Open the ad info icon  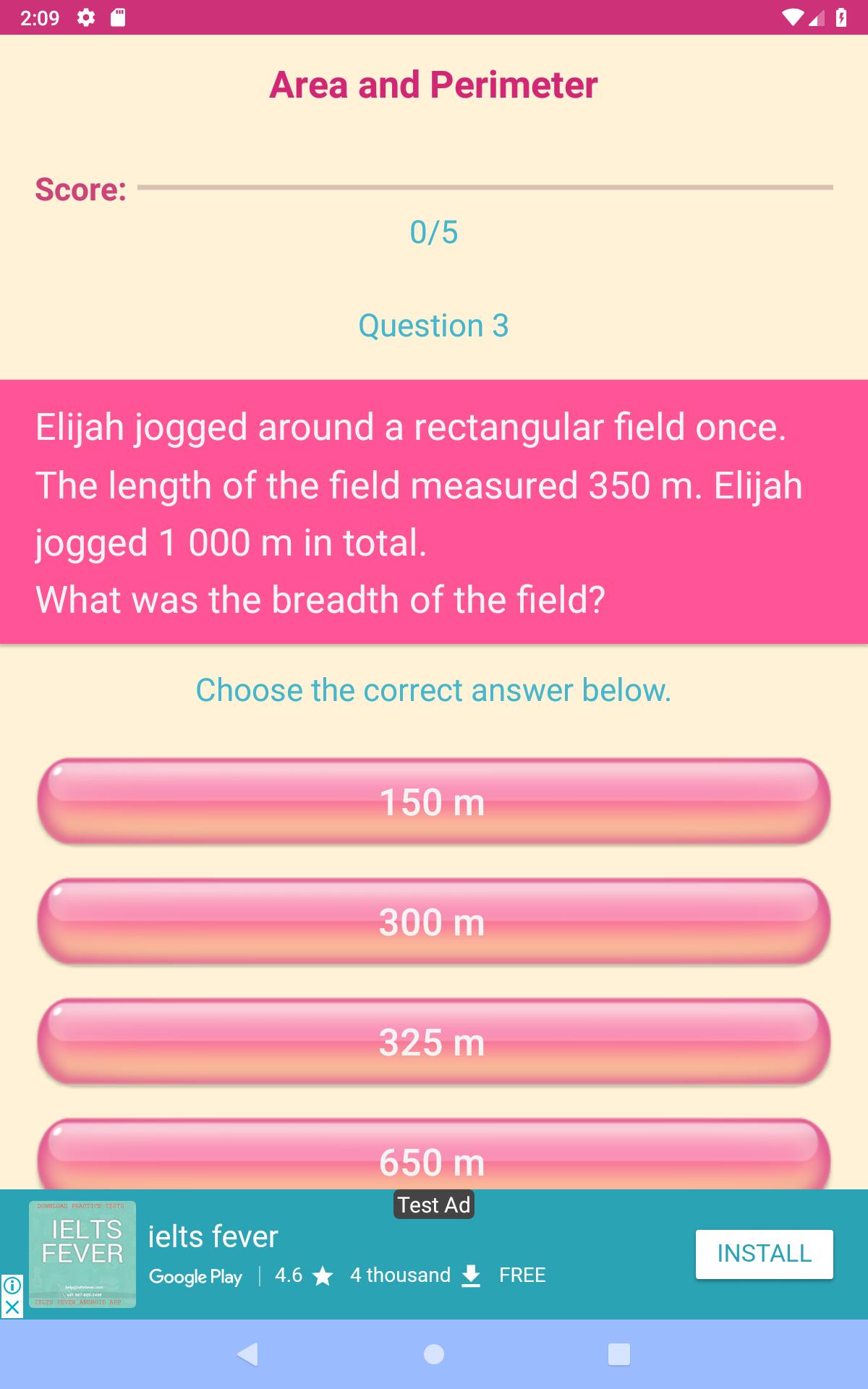[12, 1286]
